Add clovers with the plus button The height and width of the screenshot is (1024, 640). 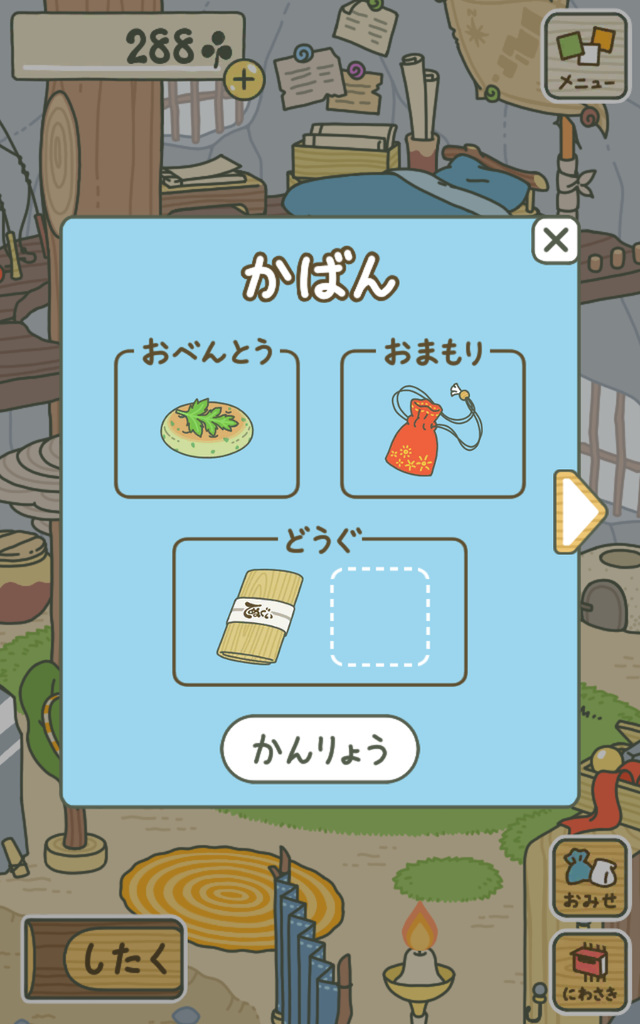click(244, 80)
